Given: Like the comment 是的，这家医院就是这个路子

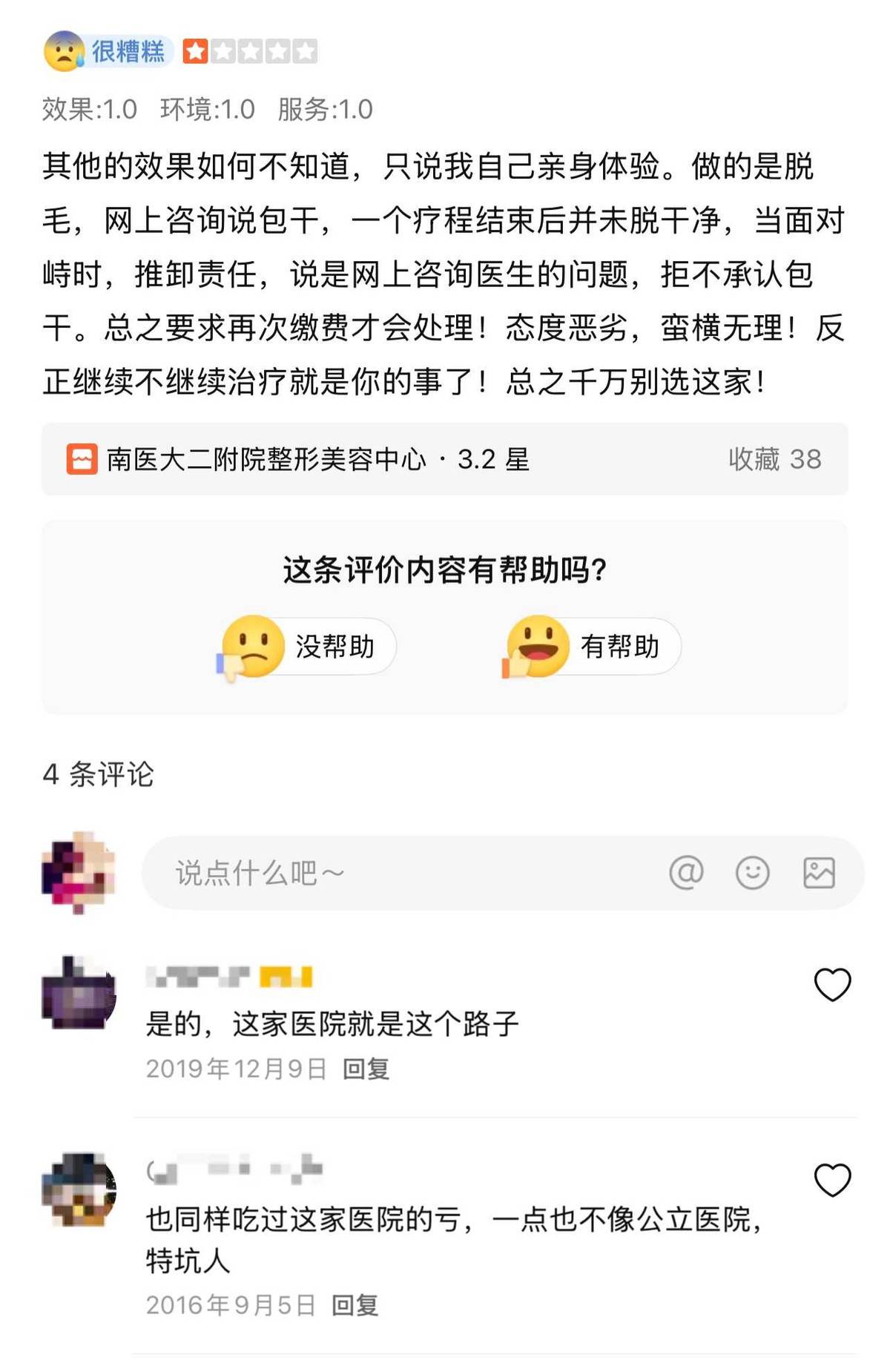Looking at the screenshot, I should coord(832,985).
